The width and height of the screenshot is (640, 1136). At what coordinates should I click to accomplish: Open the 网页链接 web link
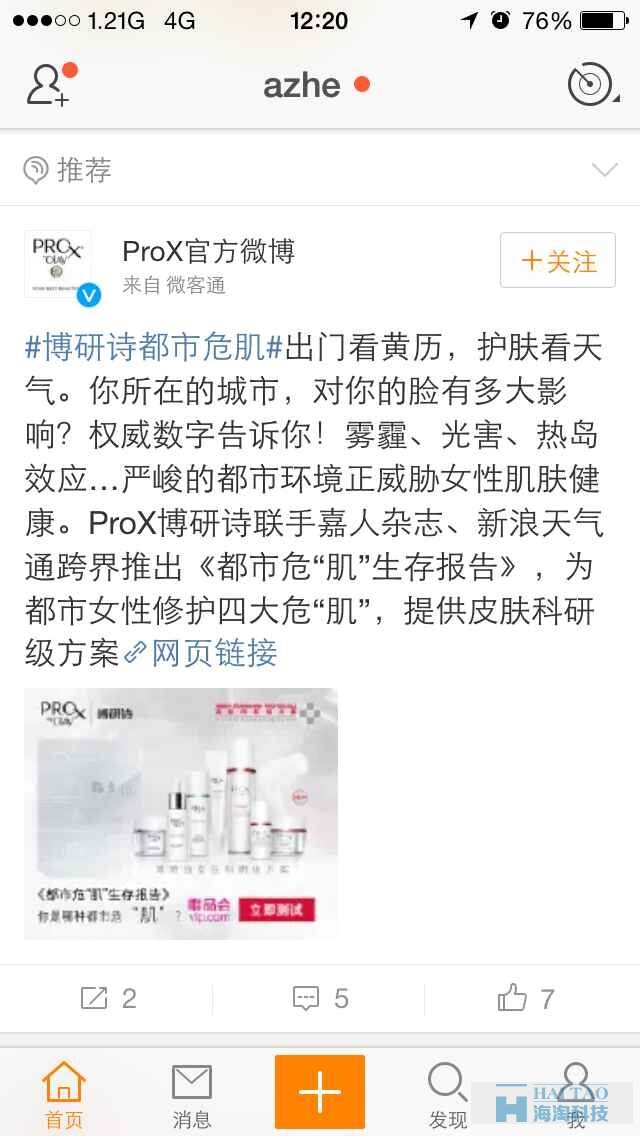[x=213, y=653]
